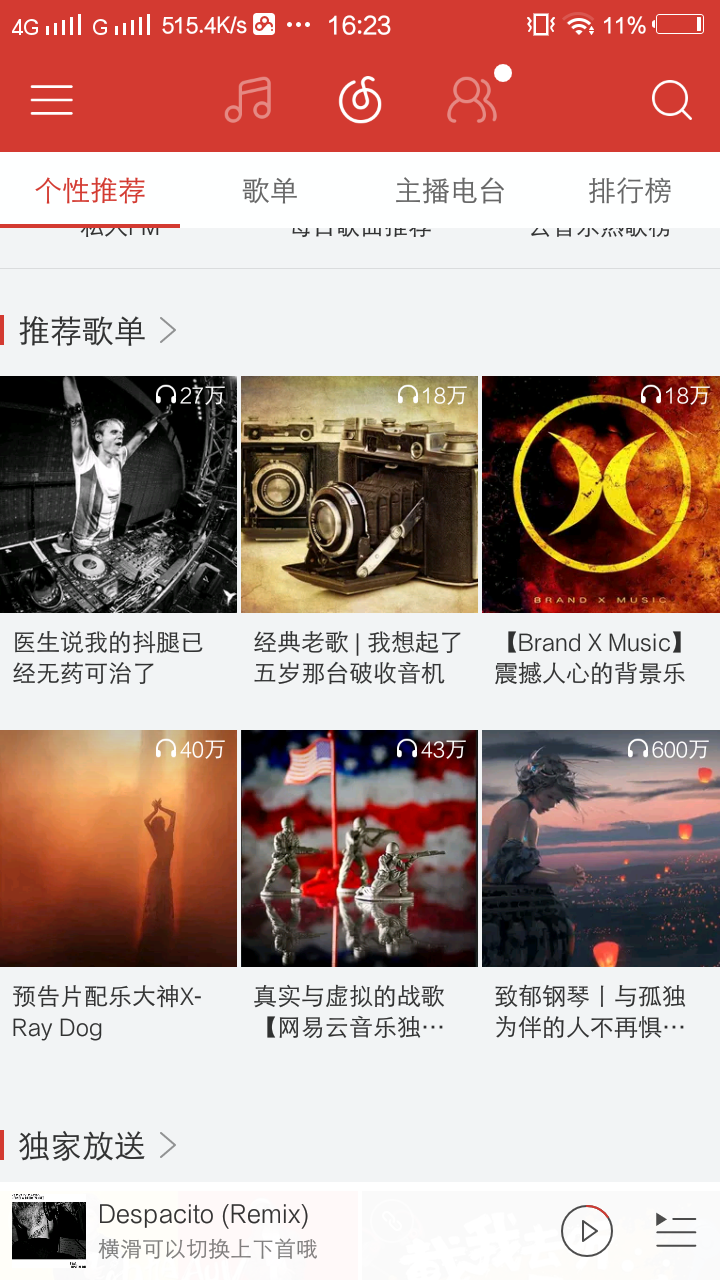
Task: Play the Despacito (Remix) track
Action: (x=587, y=1232)
